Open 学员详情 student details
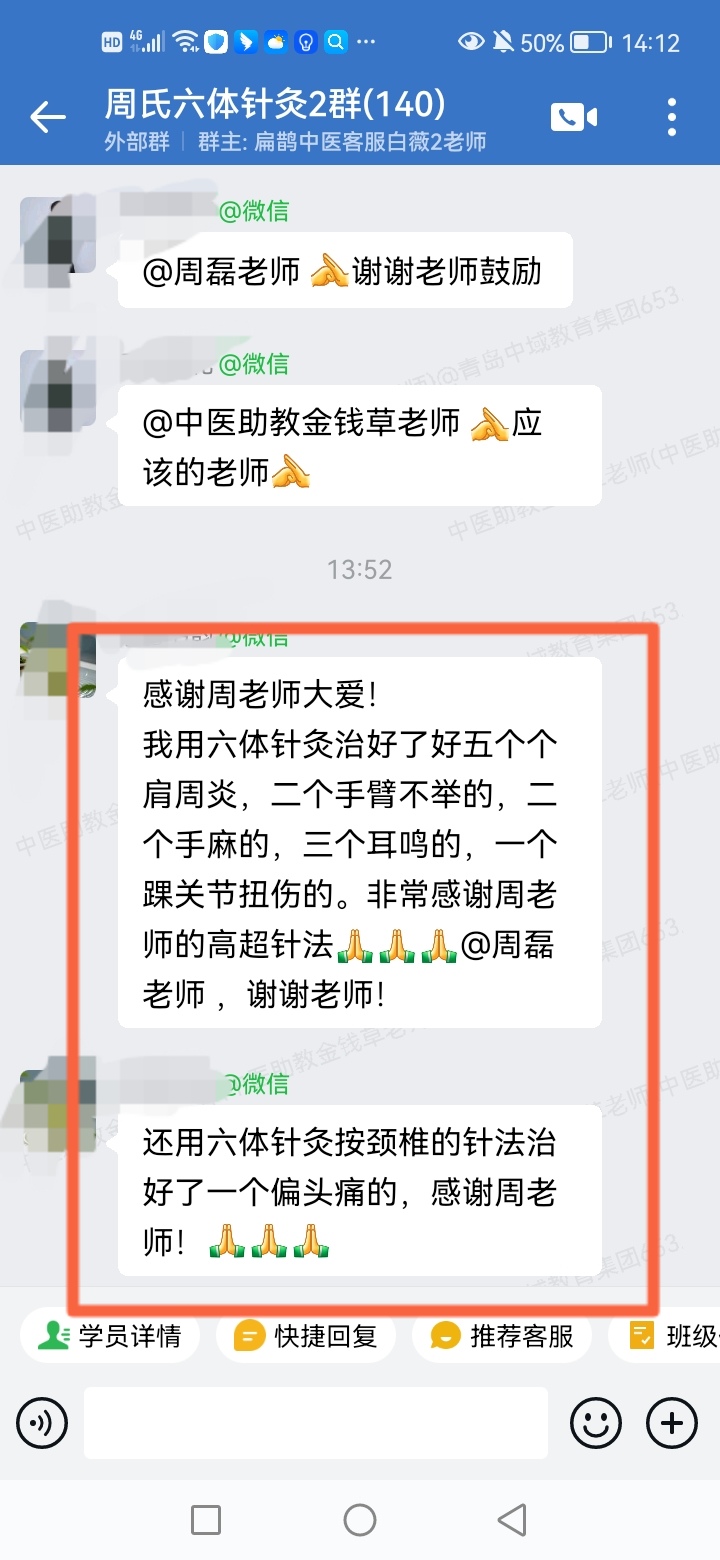This screenshot has width=720, height=1560. pos(110,1336)
